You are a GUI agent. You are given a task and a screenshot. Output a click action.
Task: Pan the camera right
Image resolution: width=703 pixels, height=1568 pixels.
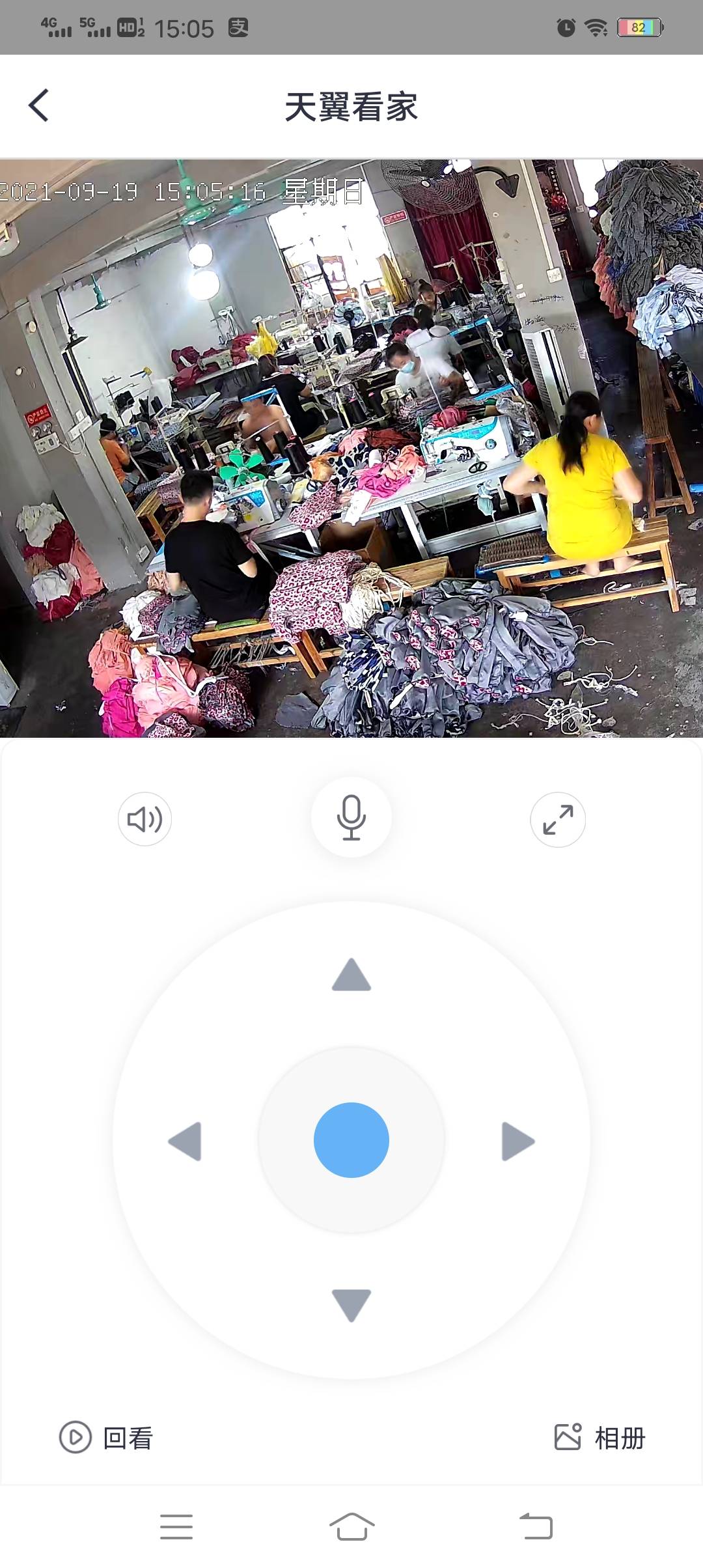(517, 1141)
